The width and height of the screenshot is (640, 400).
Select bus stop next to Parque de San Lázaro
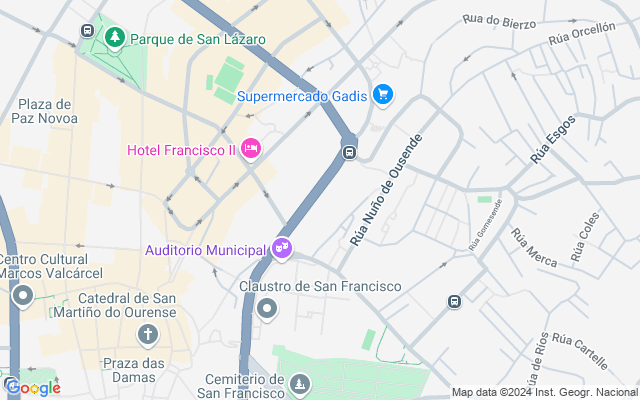tap(88, 31)
